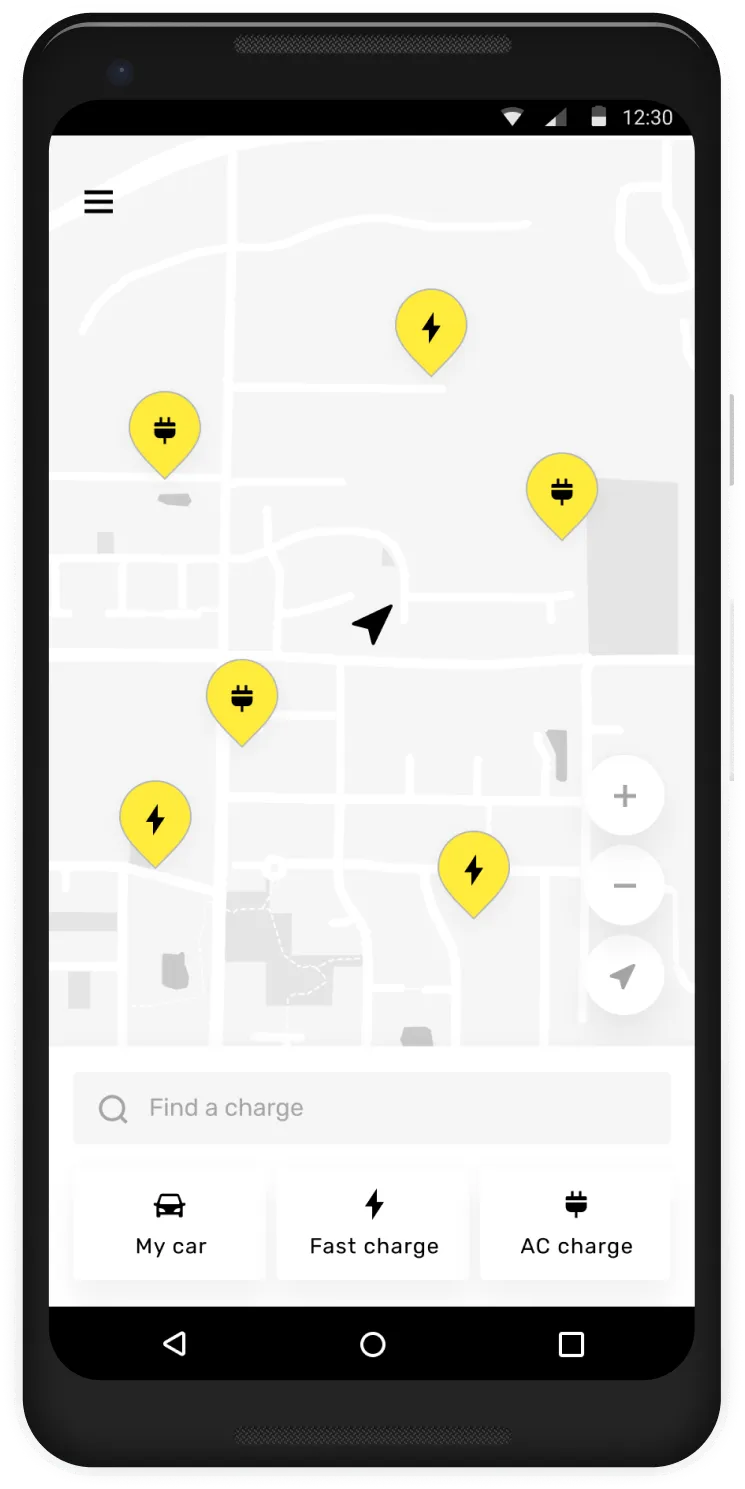Viewport: 745px width, 1489px height.
Task: Tap the Find a charge search field
Action: [x=372, y=1108]
